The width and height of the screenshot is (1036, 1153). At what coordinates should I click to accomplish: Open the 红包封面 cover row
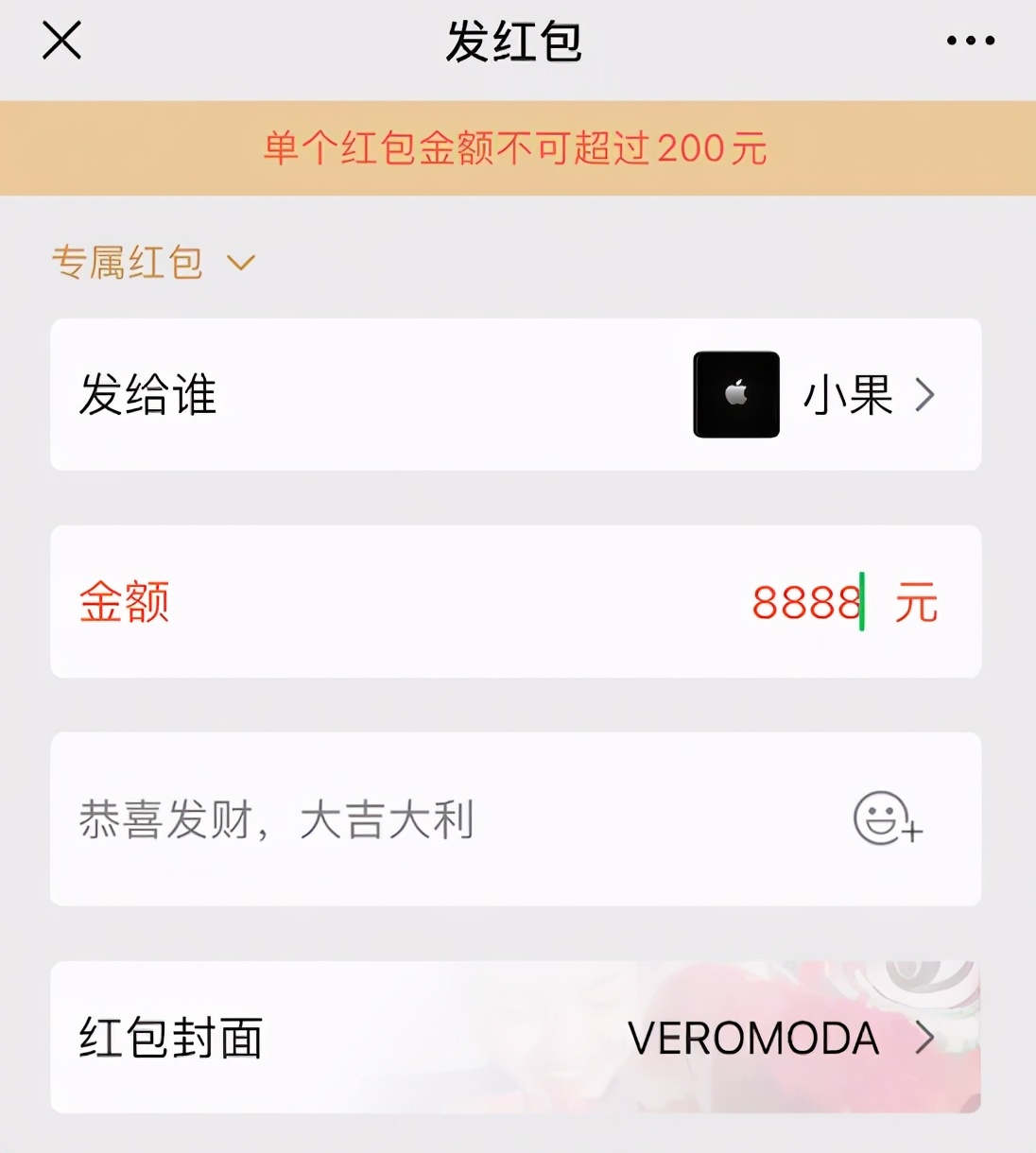[170, 1038]
